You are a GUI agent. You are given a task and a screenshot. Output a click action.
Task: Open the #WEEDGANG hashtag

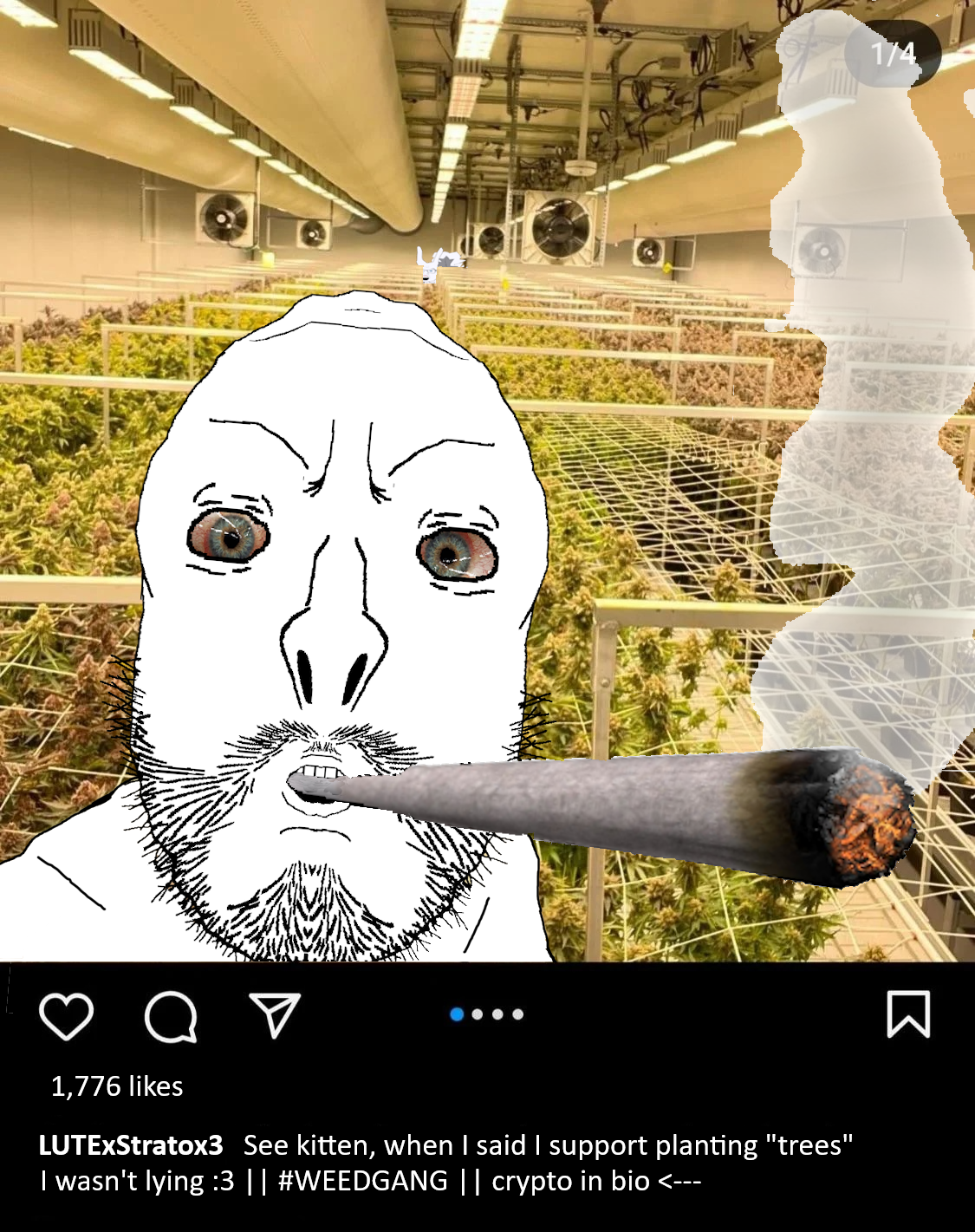point(362,1182)
